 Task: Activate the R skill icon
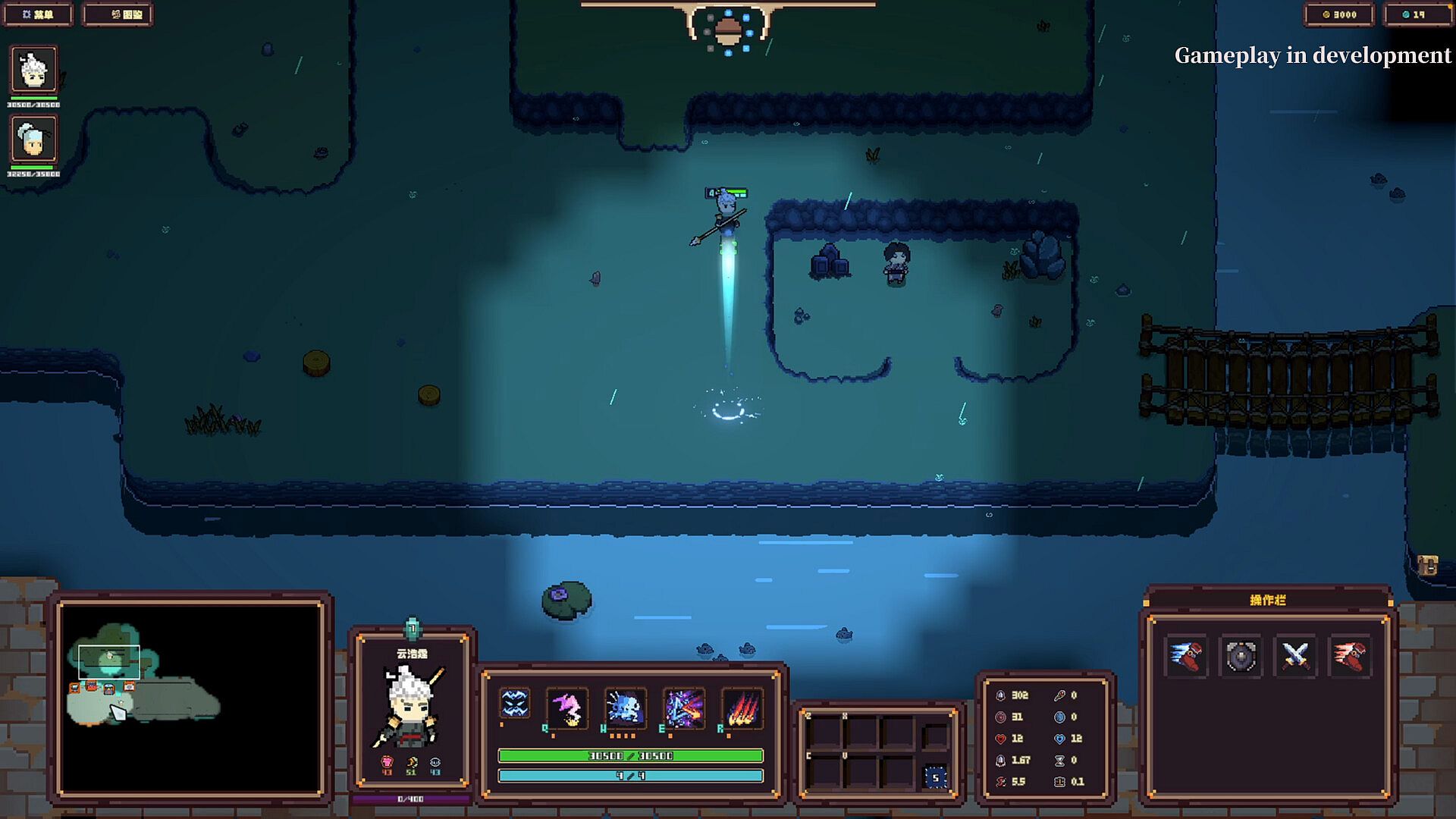742,708
